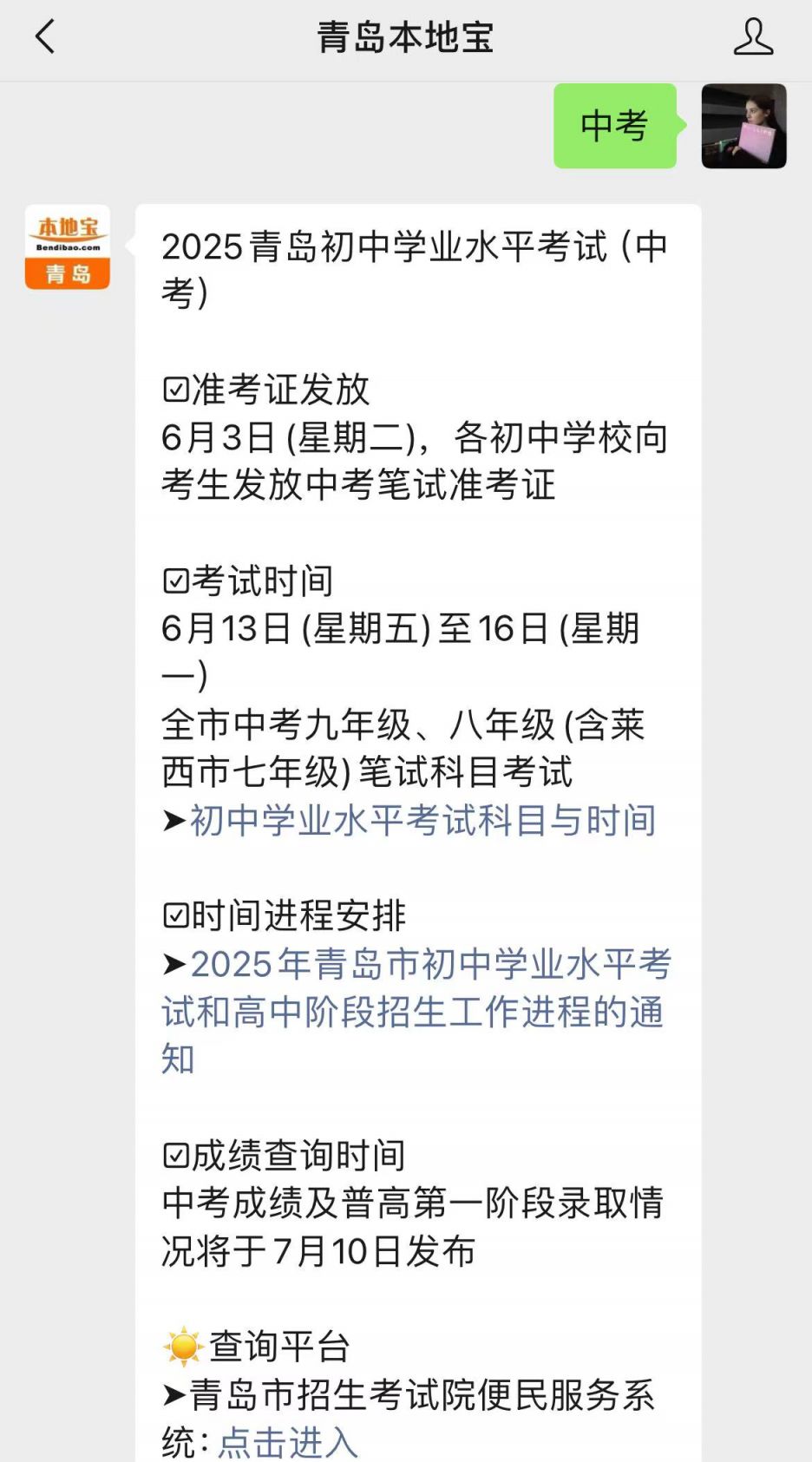This screenshot has height=1462, width=812.
Task: Open the 本地宝 青岛 account avatar
Action: click(68, 247)
